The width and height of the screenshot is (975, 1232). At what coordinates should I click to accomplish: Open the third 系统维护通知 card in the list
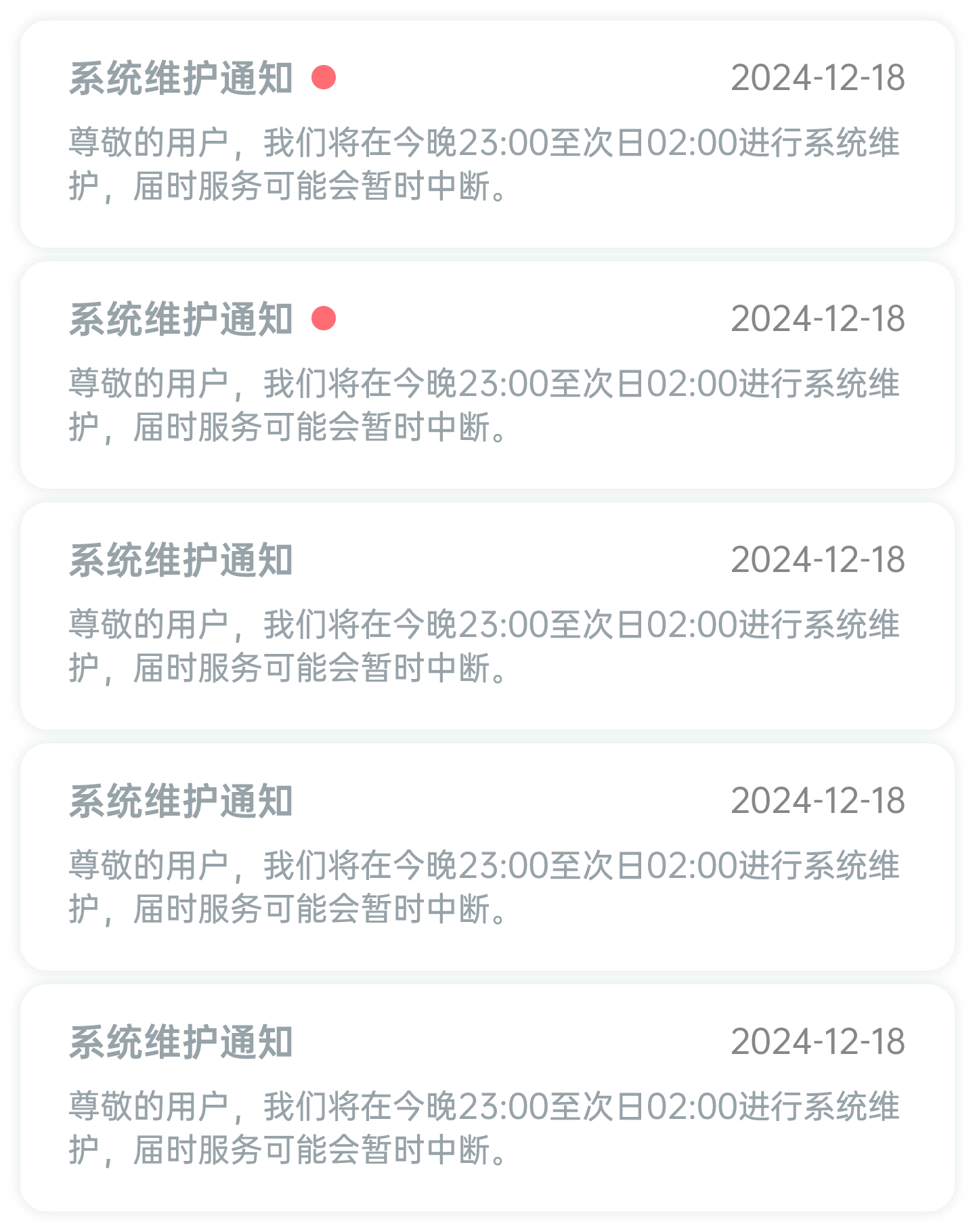(487, 615)
